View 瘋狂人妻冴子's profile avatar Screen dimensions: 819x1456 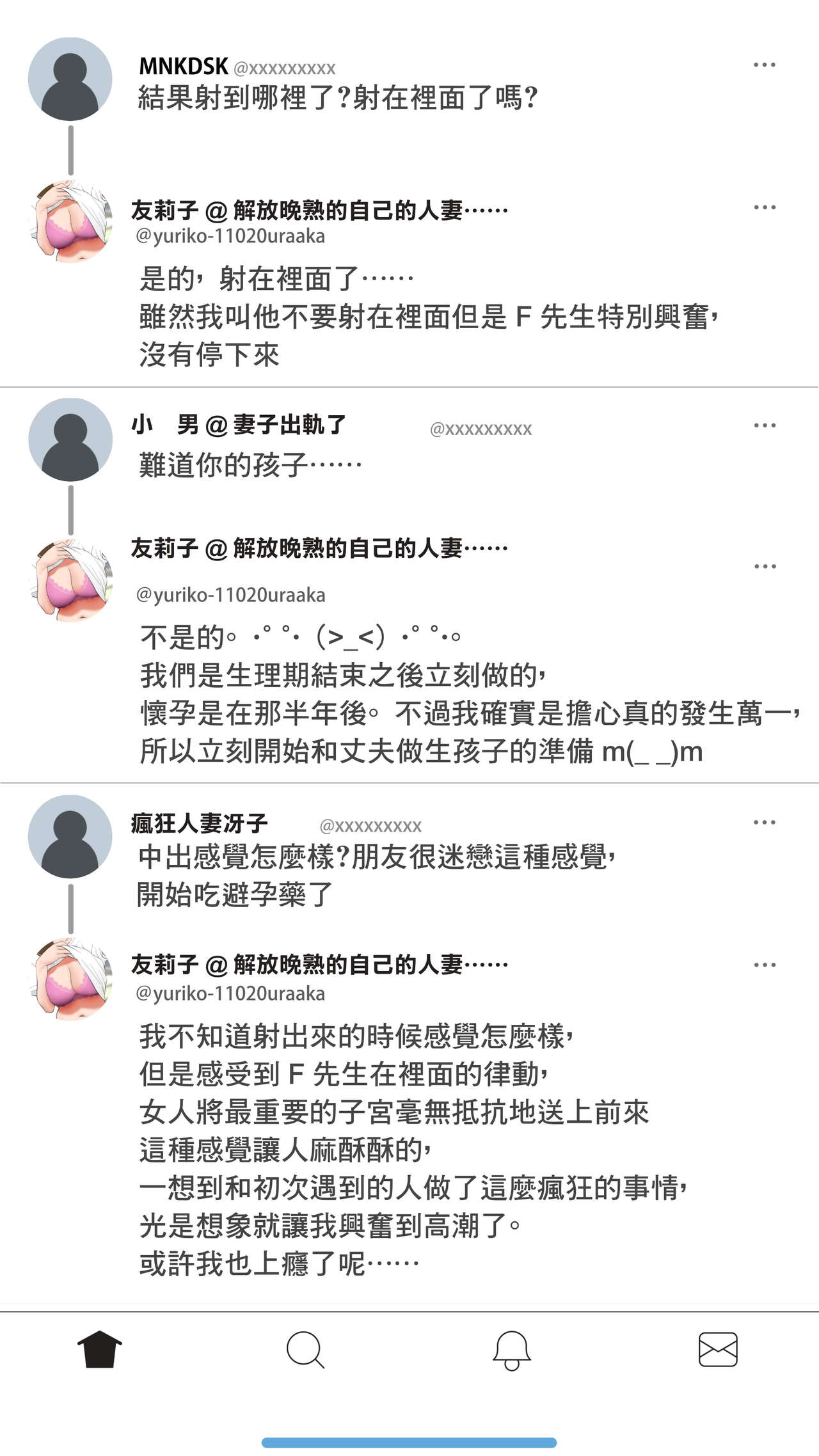tap(70, 837)
